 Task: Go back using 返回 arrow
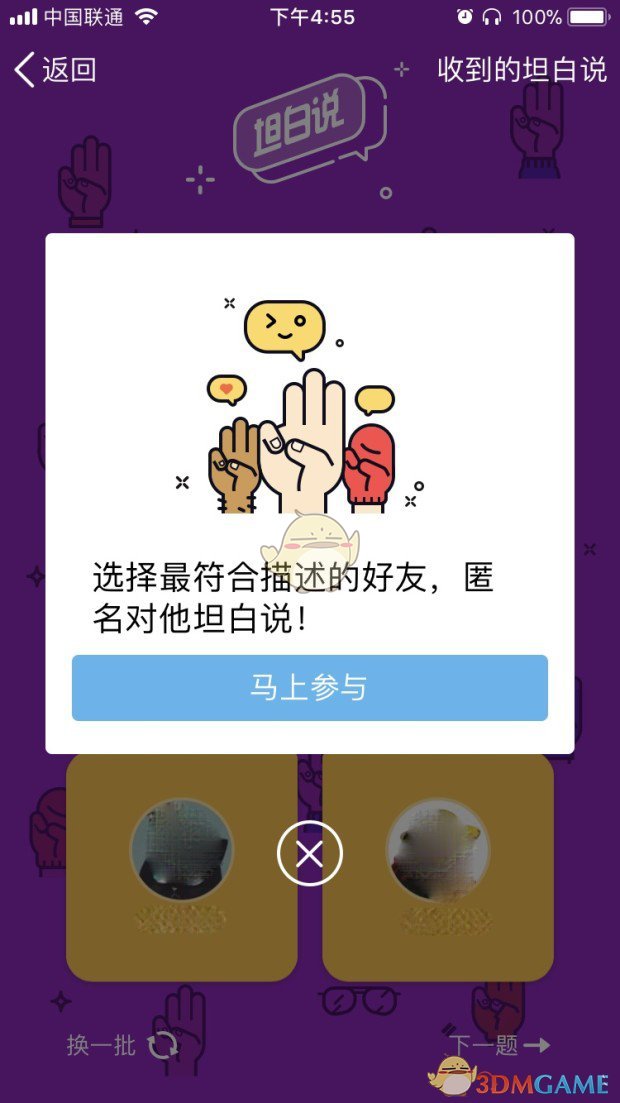click(54, 70)
